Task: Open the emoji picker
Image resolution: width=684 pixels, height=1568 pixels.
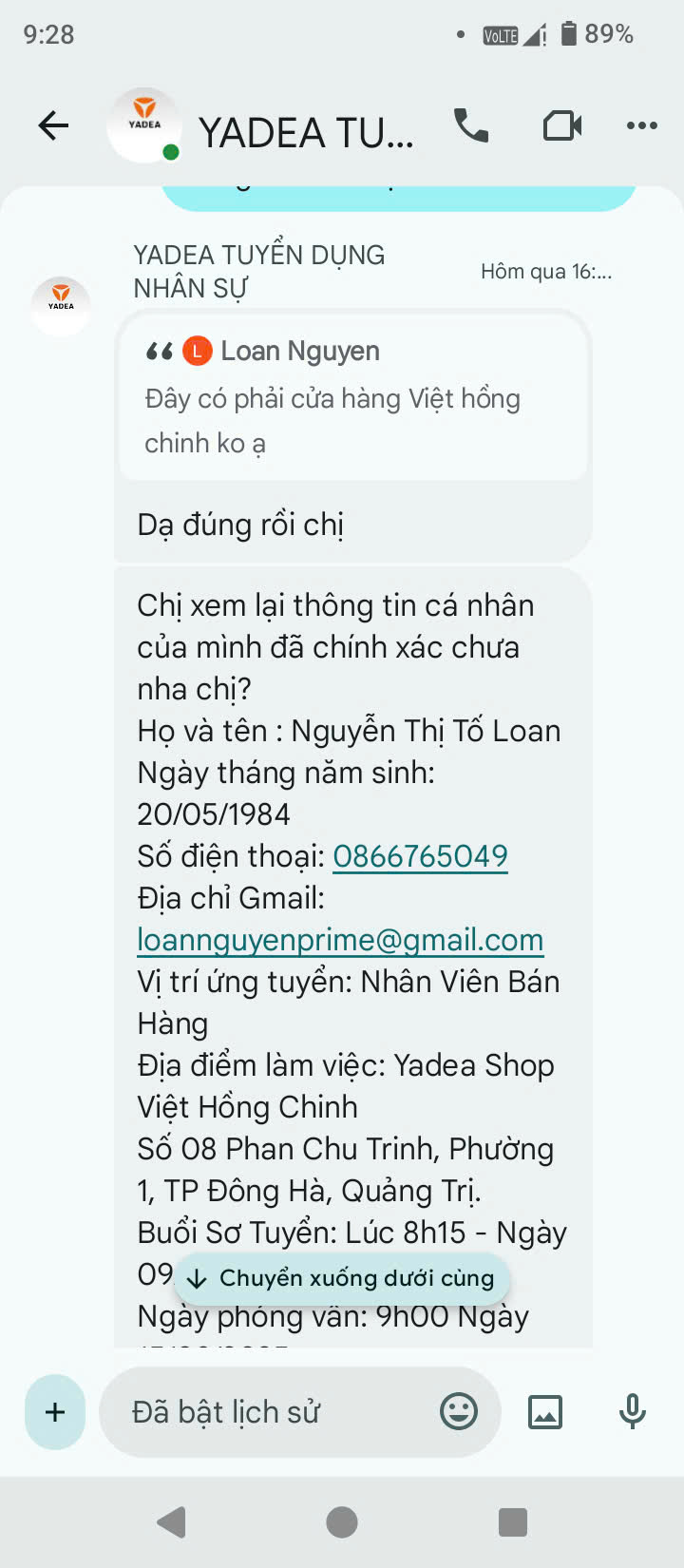Action: click(x=459, y=1412)
